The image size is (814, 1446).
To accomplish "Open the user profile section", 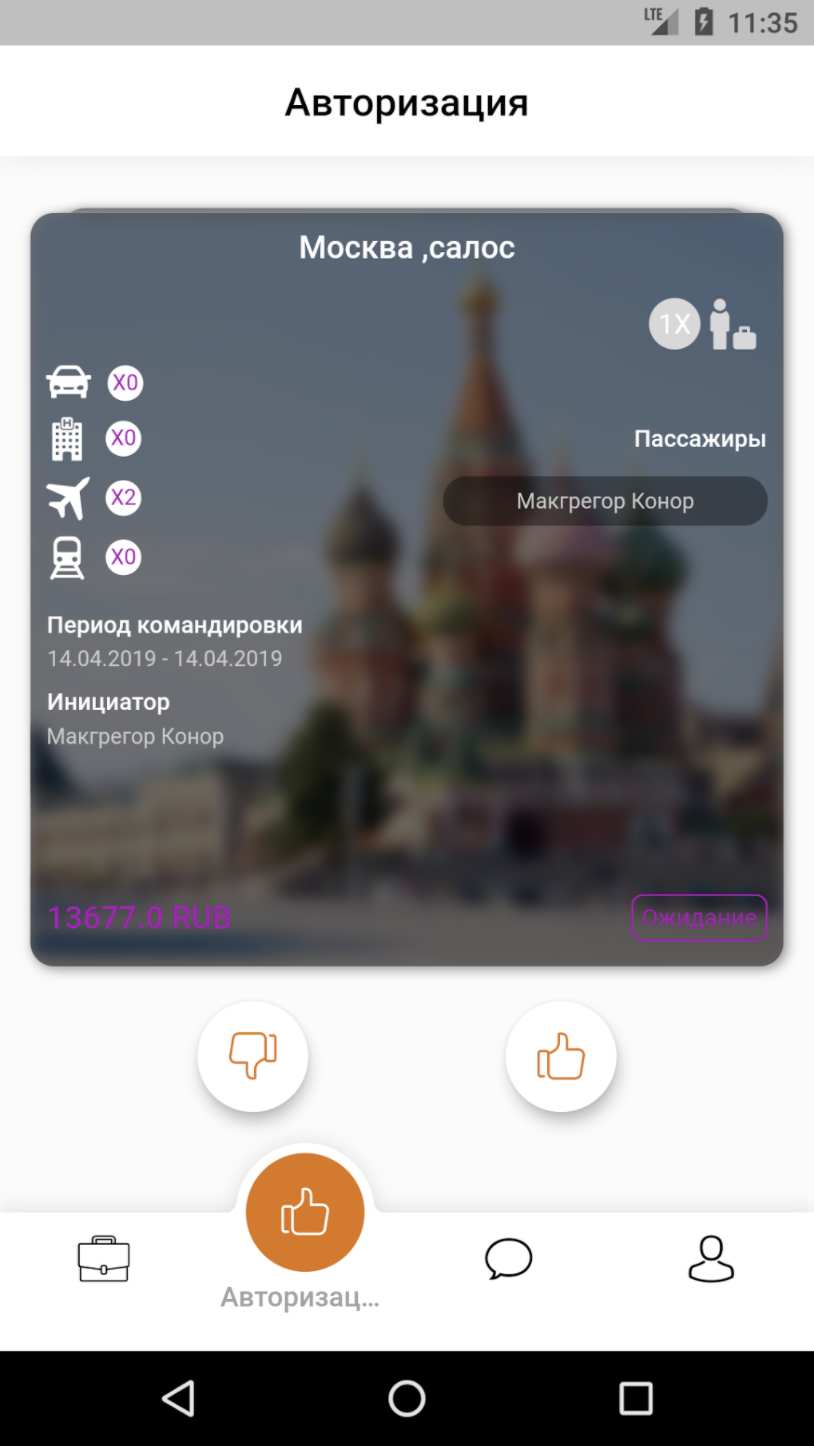I will point(711,1259).
